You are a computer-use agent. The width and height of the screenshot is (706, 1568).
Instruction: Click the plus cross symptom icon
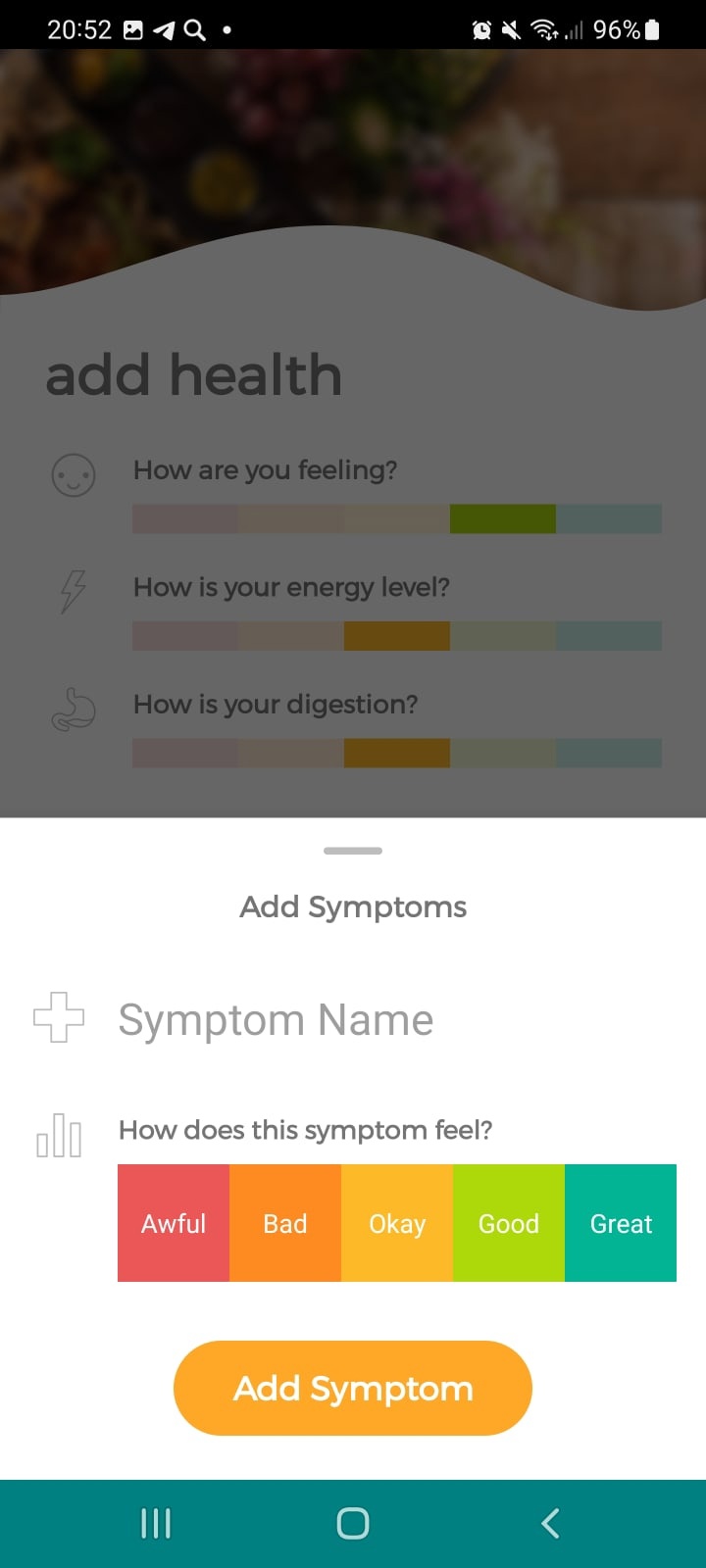[x=59, y=1019]
